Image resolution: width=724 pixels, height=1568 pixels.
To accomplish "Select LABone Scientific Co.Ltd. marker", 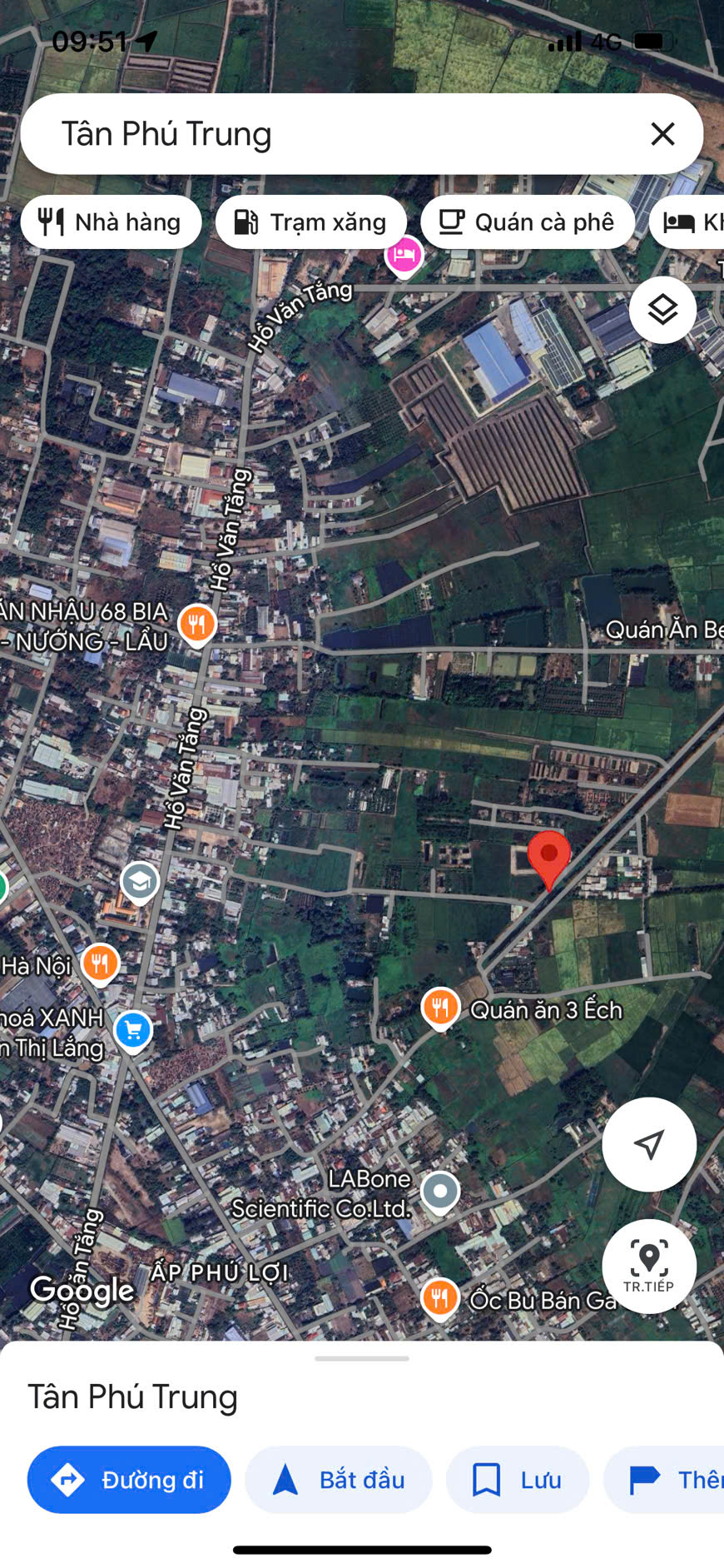I will (x=440, y=1192).
